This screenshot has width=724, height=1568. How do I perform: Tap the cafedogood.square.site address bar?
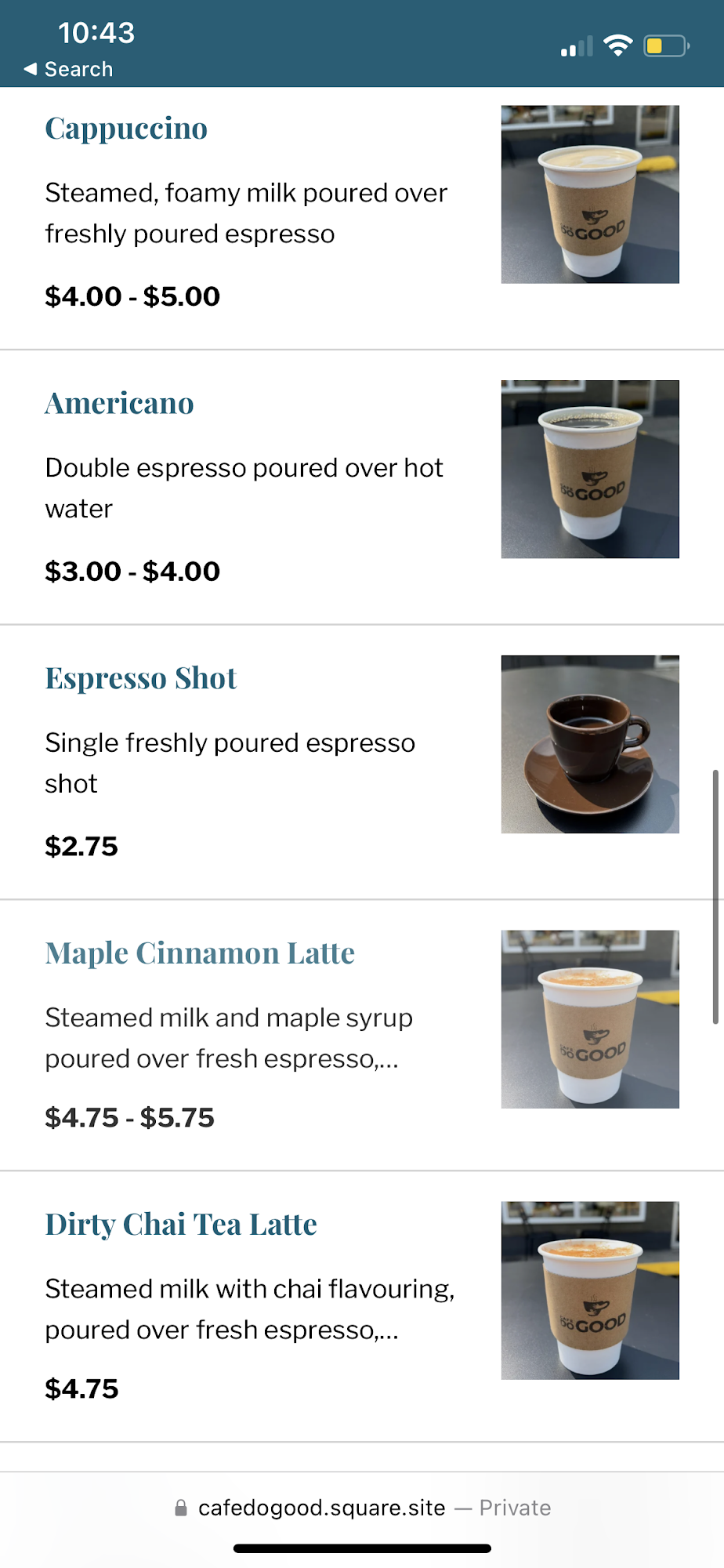362,1508
